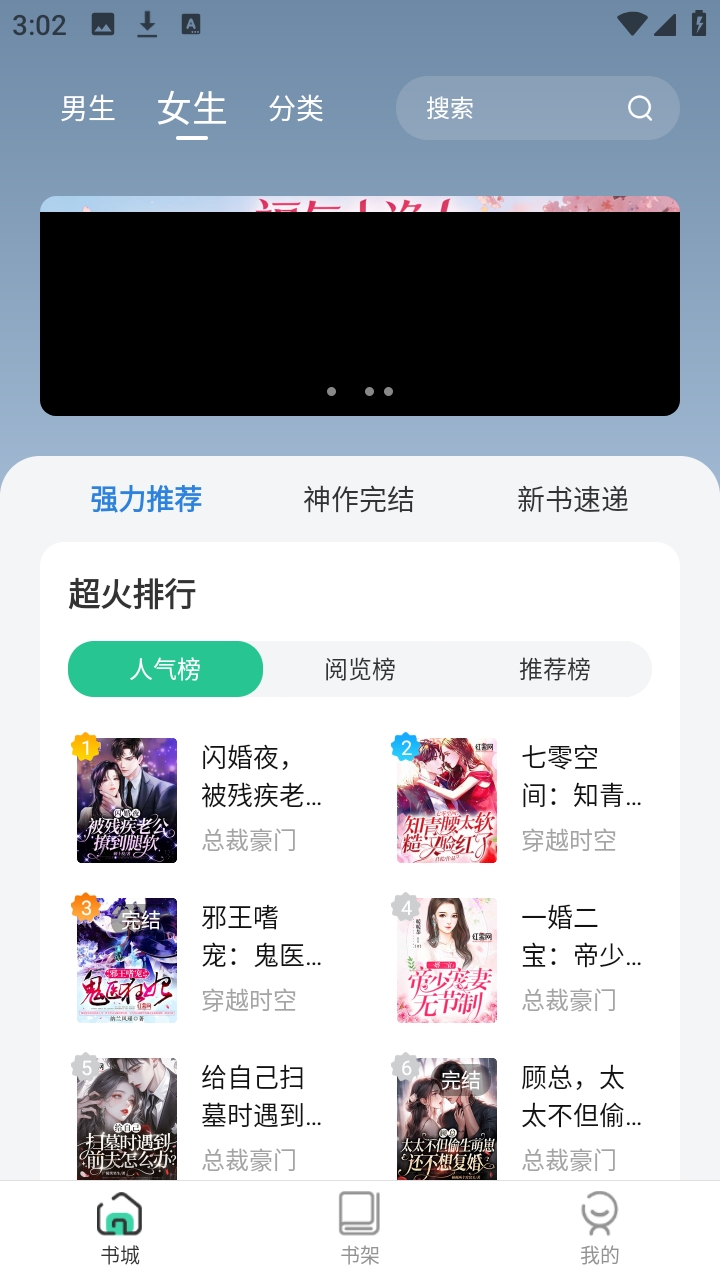Viewport: 720px width, 1280px height.
Task: Select the 人气榜 ranking
Action: click(166, 669)
